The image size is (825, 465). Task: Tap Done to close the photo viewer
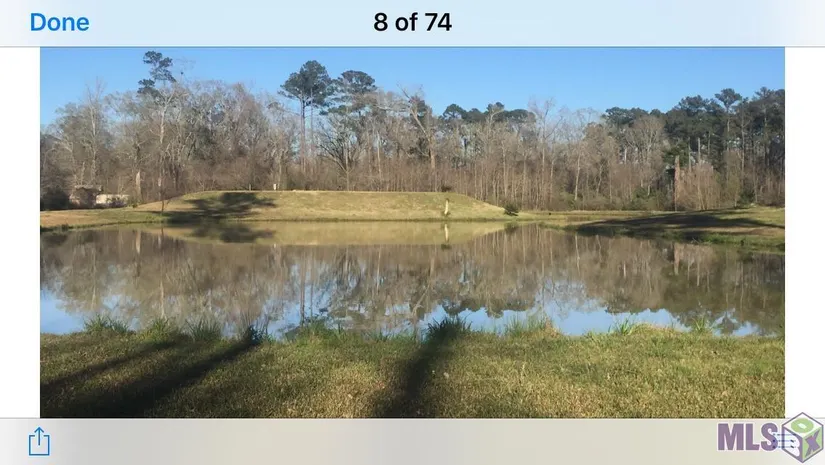tap(59, 22)
